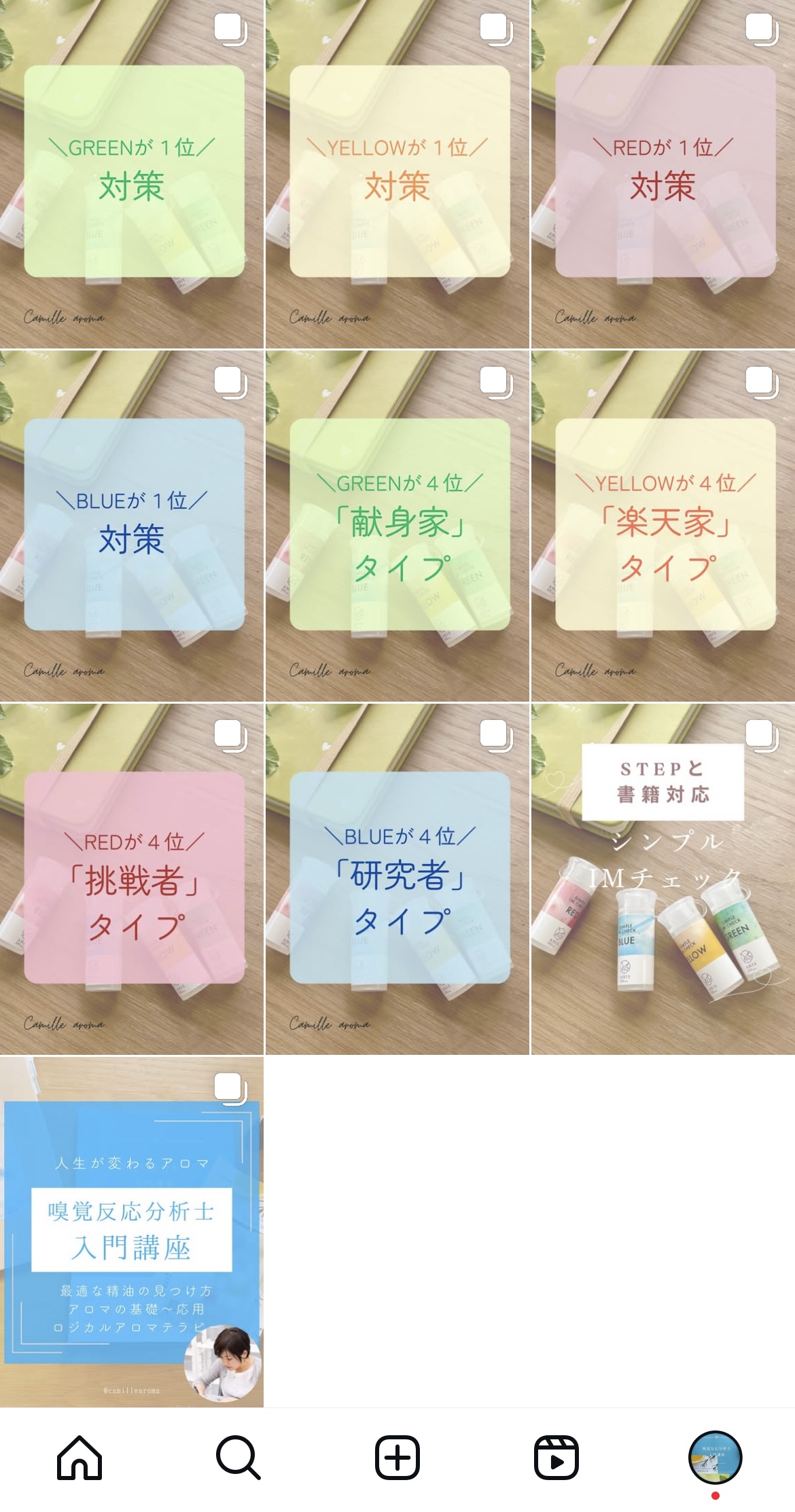Open the GREENが1位 対策 post
Image resolution: width=795 pixels, height=1512 pixels.
(132, 174)
